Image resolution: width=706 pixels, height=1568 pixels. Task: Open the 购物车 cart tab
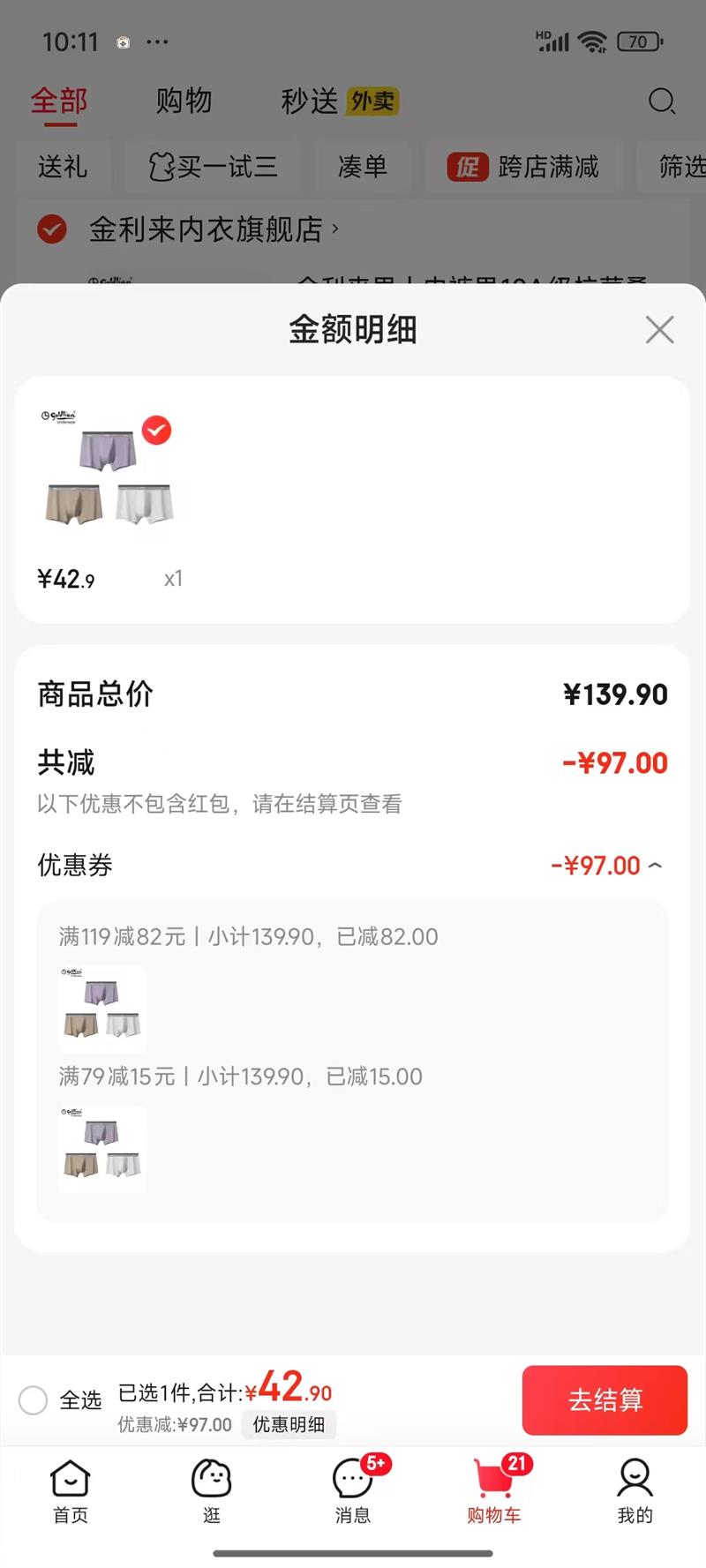pos(494,1490)
